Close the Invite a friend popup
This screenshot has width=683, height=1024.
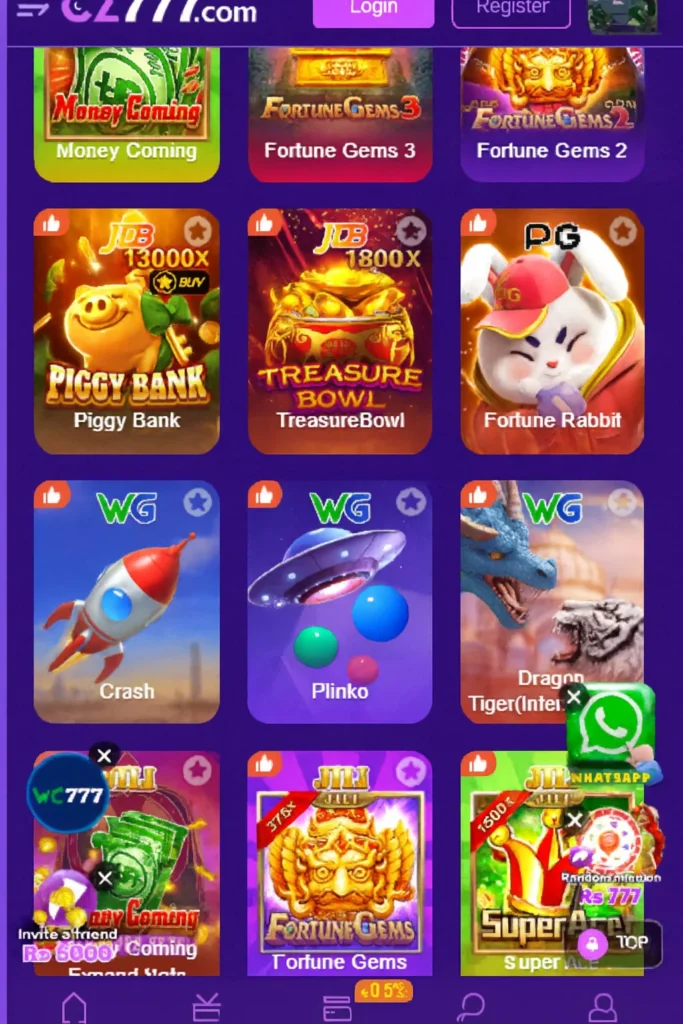105,879
